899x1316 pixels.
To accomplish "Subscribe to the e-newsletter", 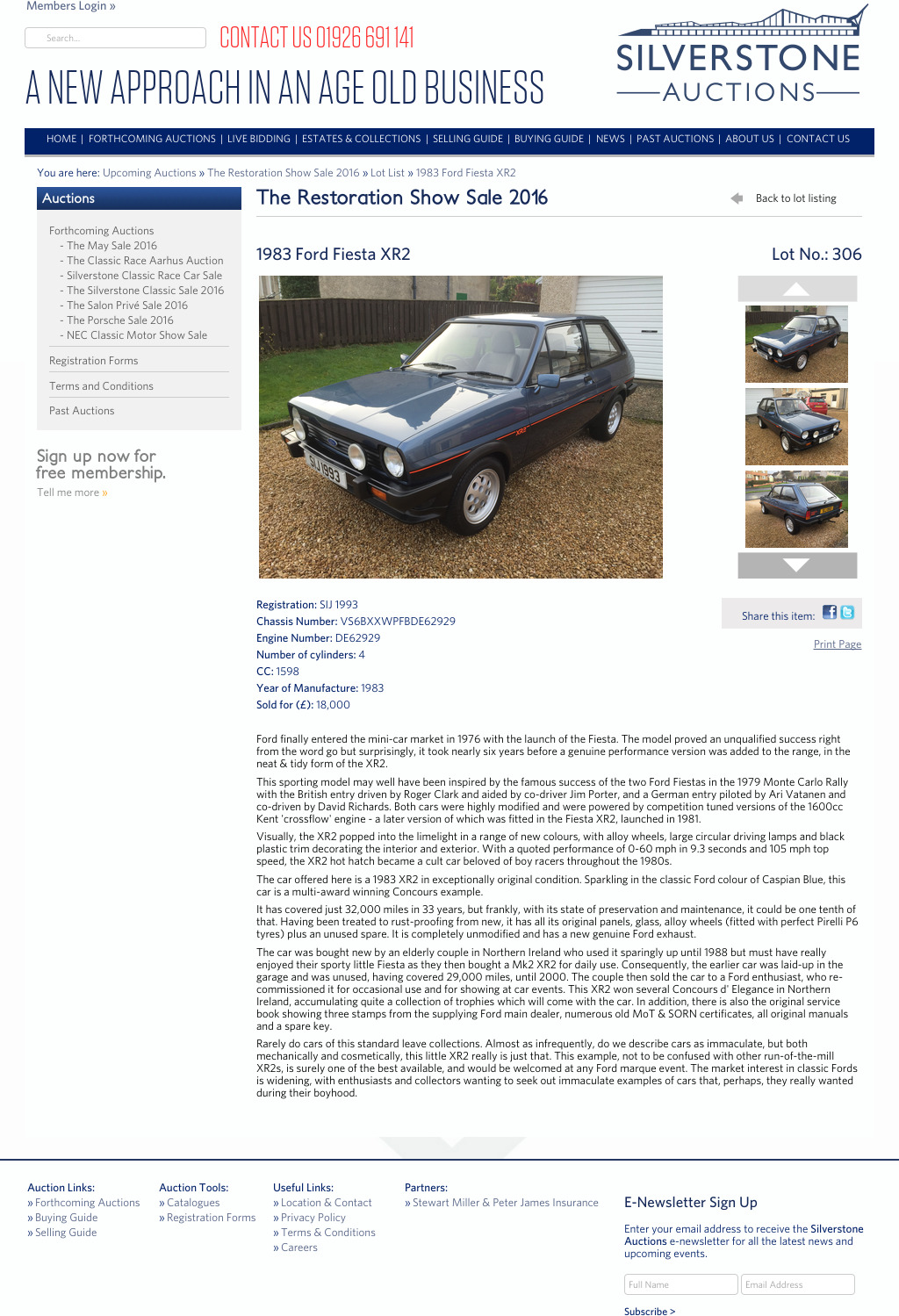I will pyautogui.click(x=649, y=1311).
